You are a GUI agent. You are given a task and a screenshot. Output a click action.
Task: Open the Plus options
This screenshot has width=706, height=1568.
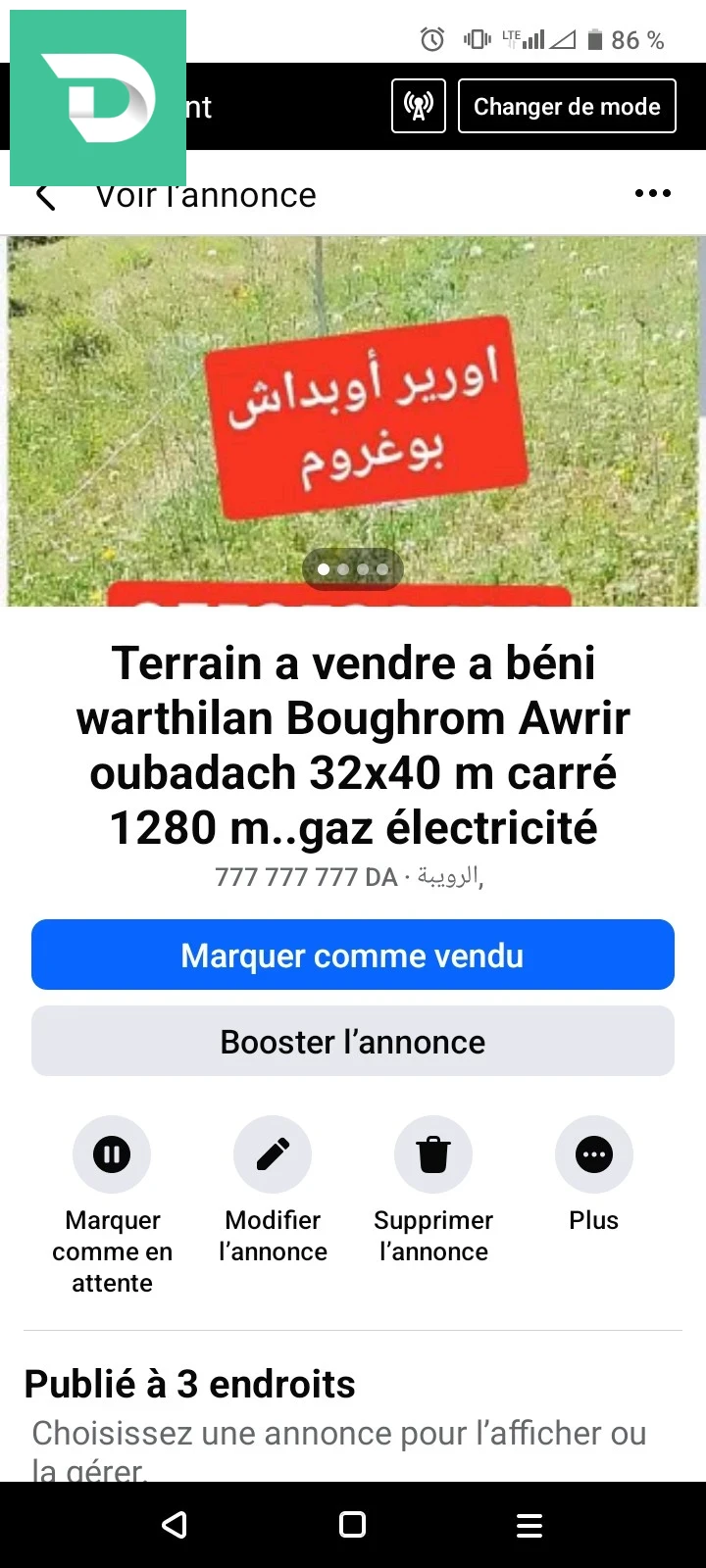(594, 1154)
